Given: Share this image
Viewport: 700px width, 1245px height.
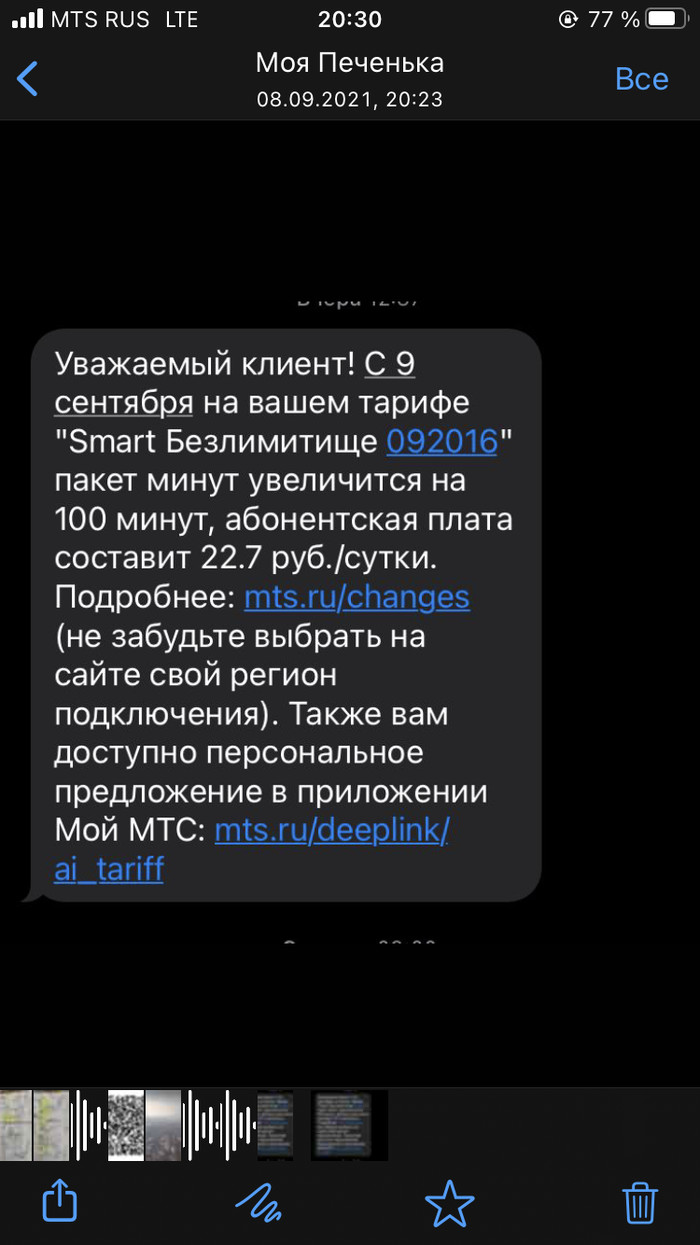Looking at the screenshot, I should tap(59, 1202).
